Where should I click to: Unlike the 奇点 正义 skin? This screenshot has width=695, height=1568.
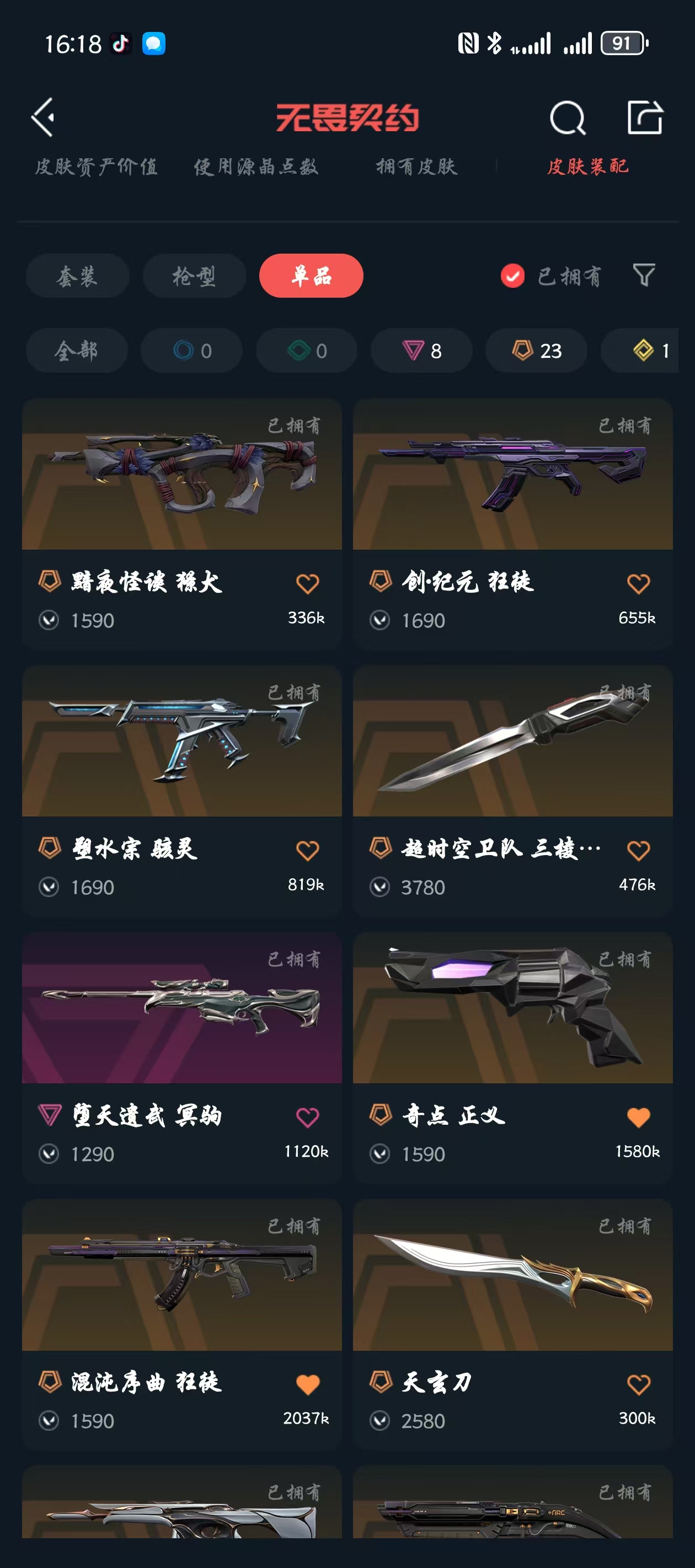pyautogui.click(x=638, y=1118)
